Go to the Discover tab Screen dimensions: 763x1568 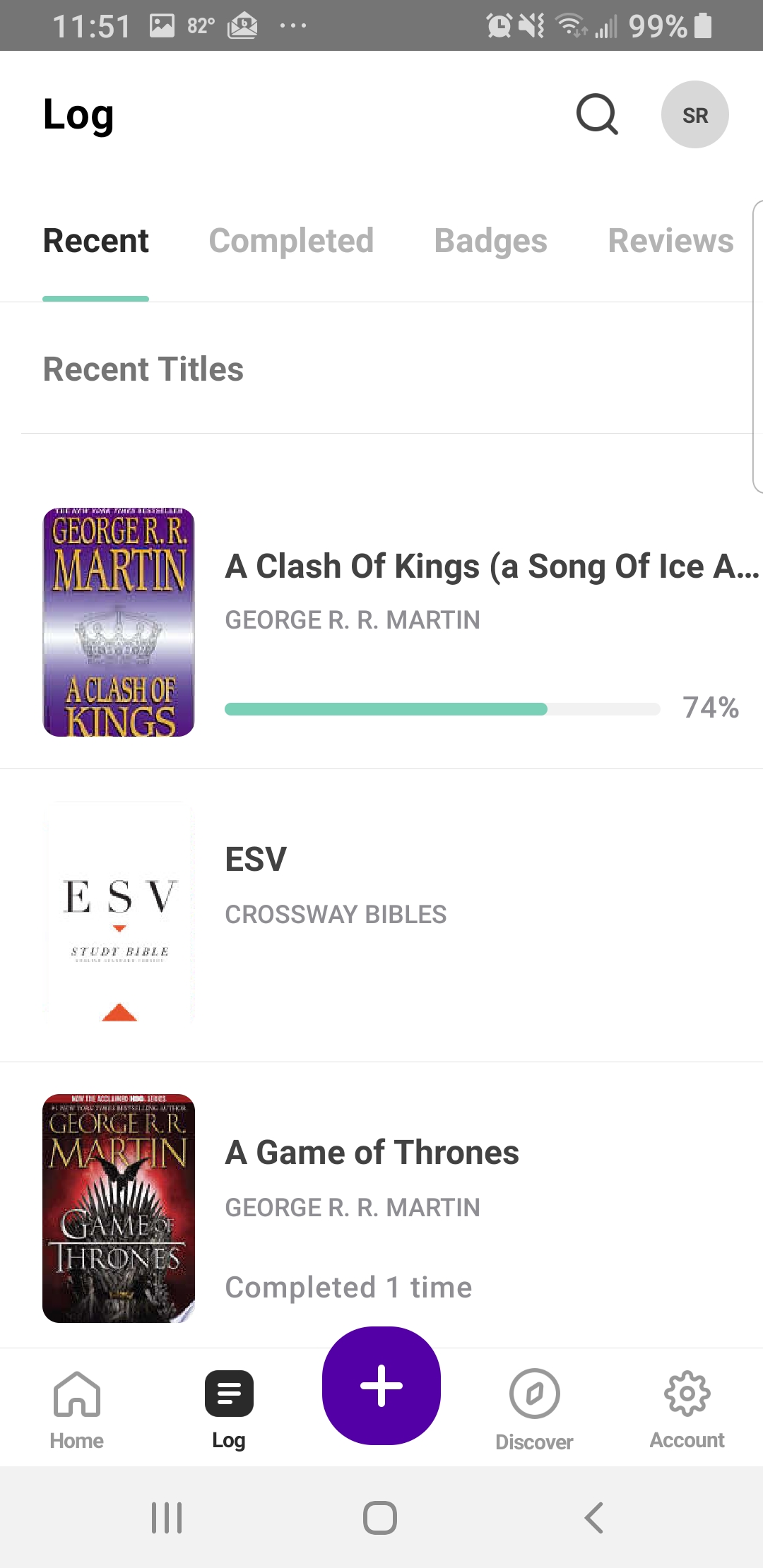click(x=534, y=1410)
